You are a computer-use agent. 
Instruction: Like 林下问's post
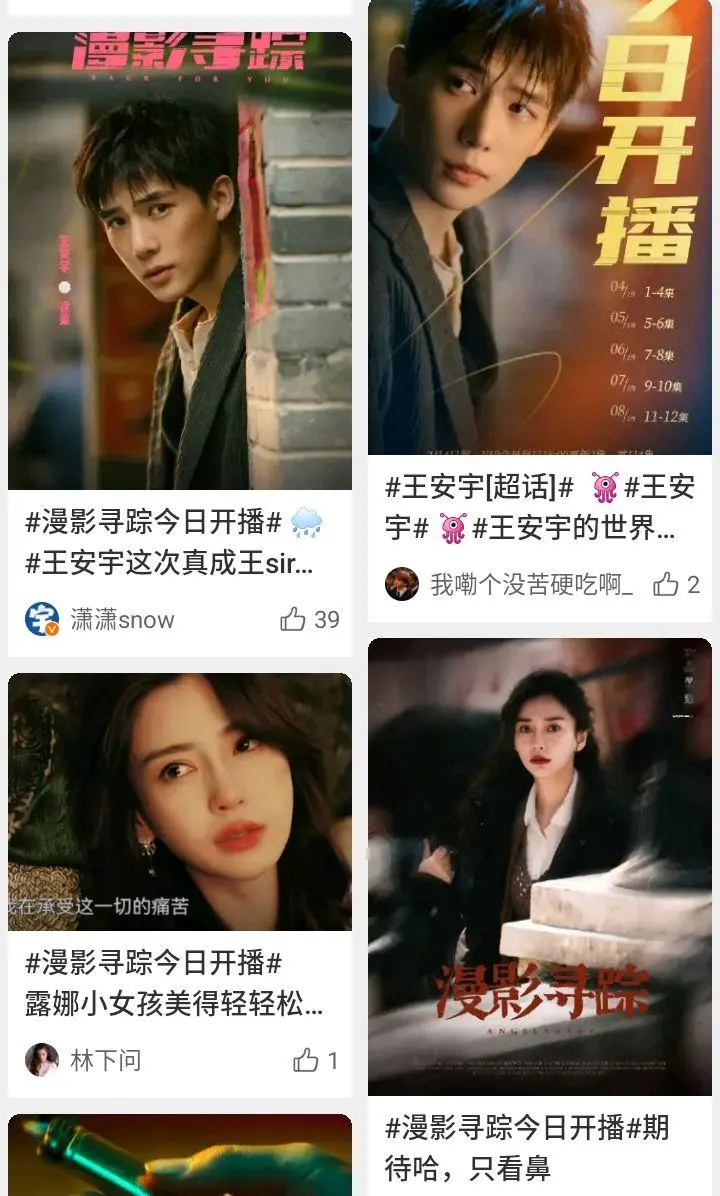[x=306, y=1060]
